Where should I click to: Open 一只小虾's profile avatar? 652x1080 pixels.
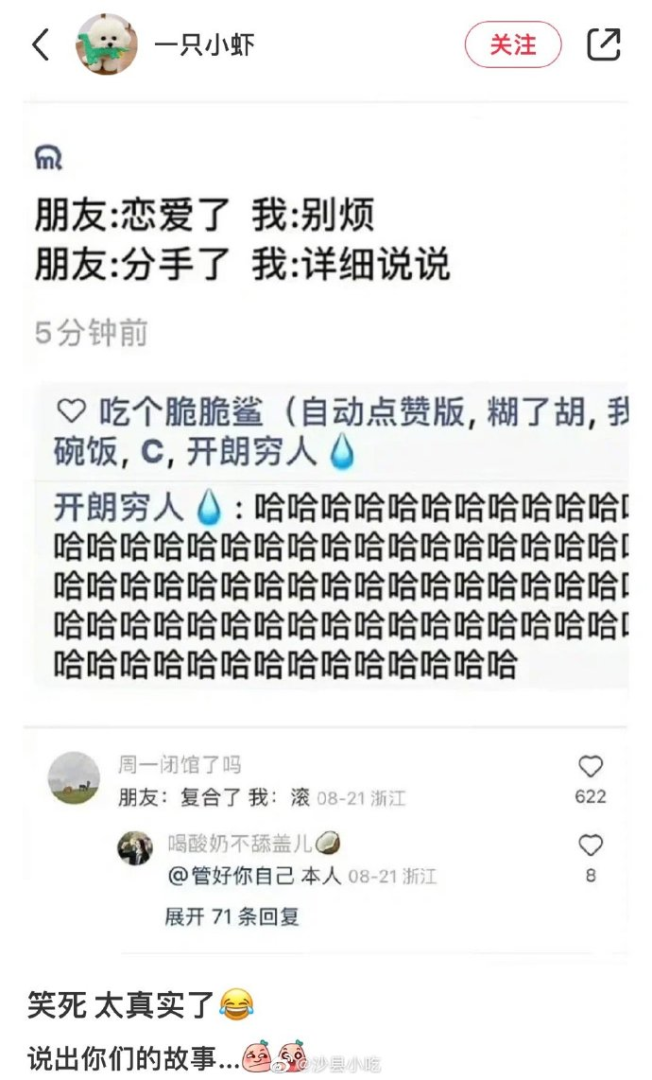[x=106, y=45]
